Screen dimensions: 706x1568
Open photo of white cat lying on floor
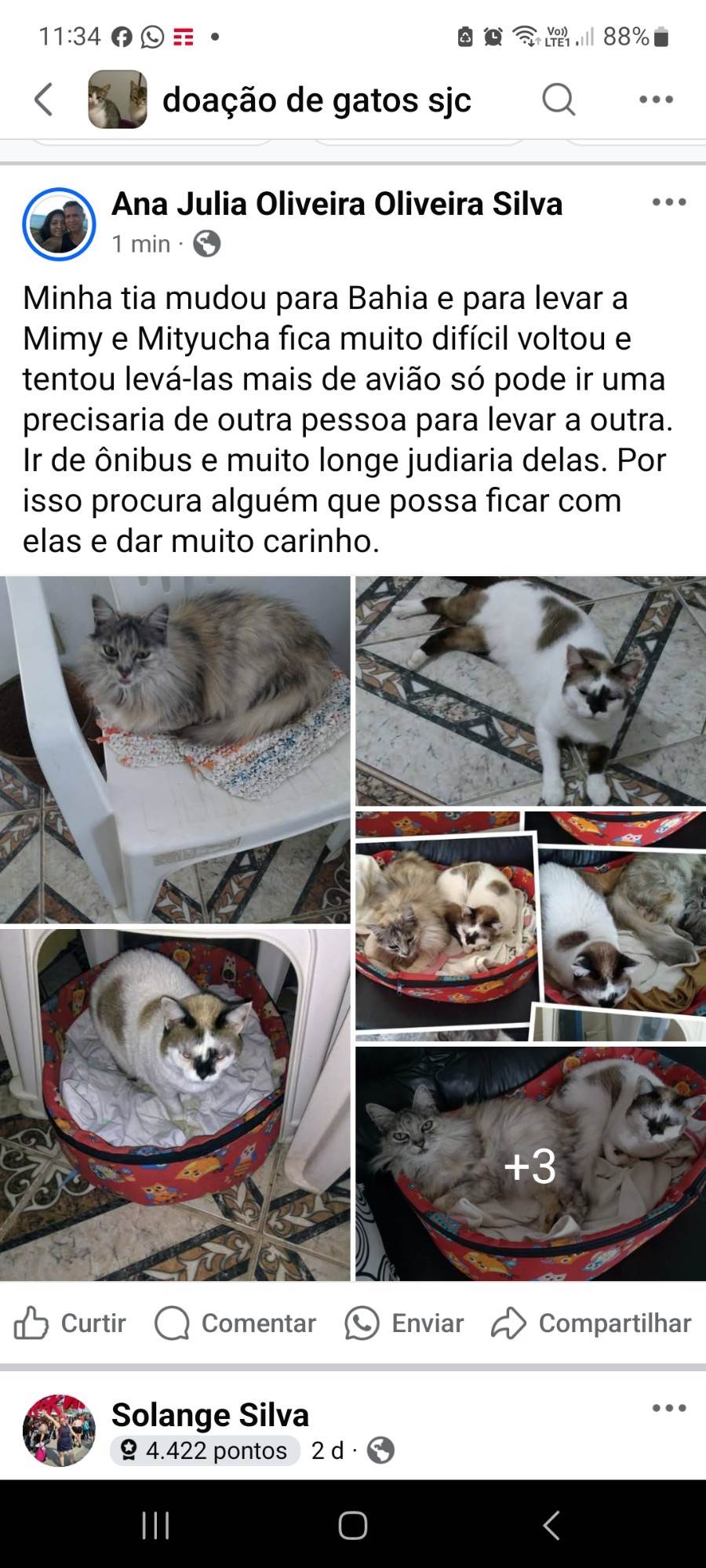[530, 691]
